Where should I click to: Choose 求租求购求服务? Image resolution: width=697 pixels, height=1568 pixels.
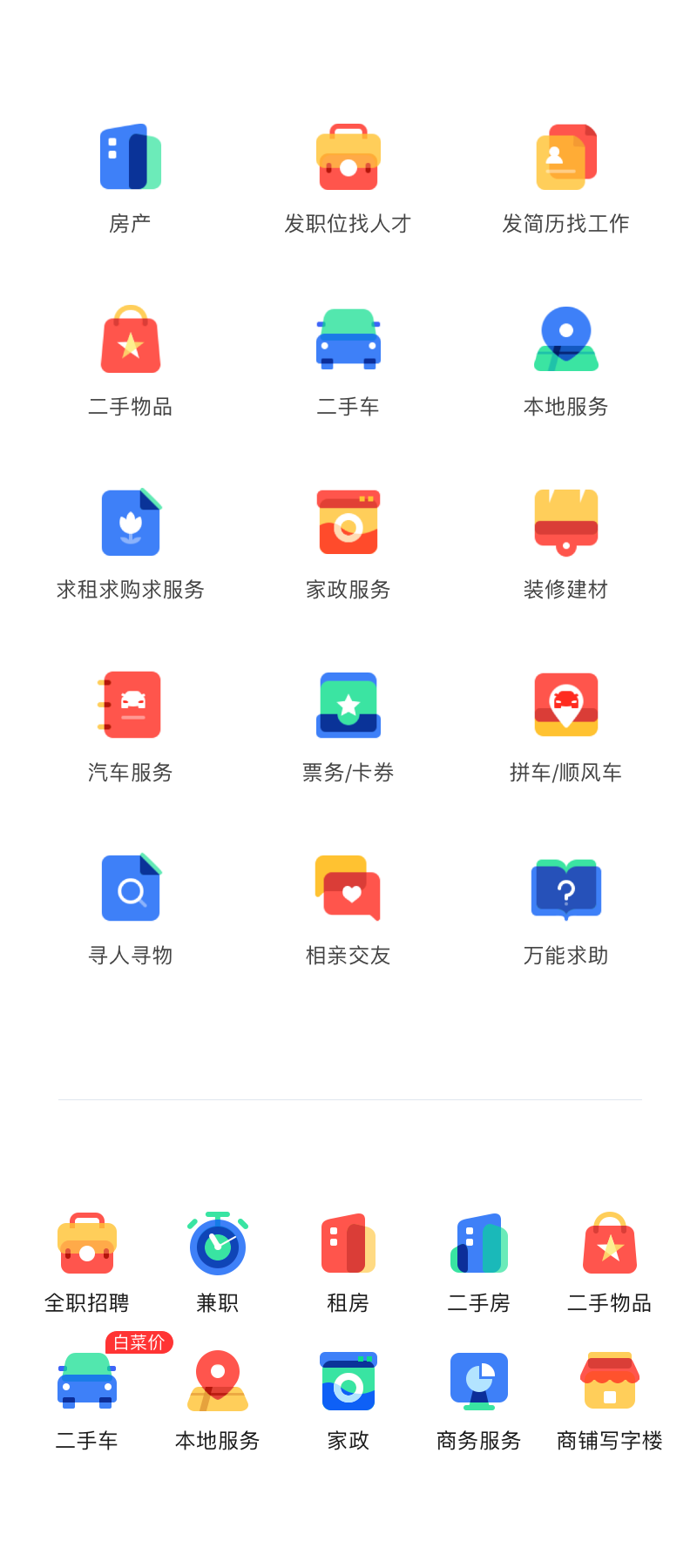click(131, 544)
